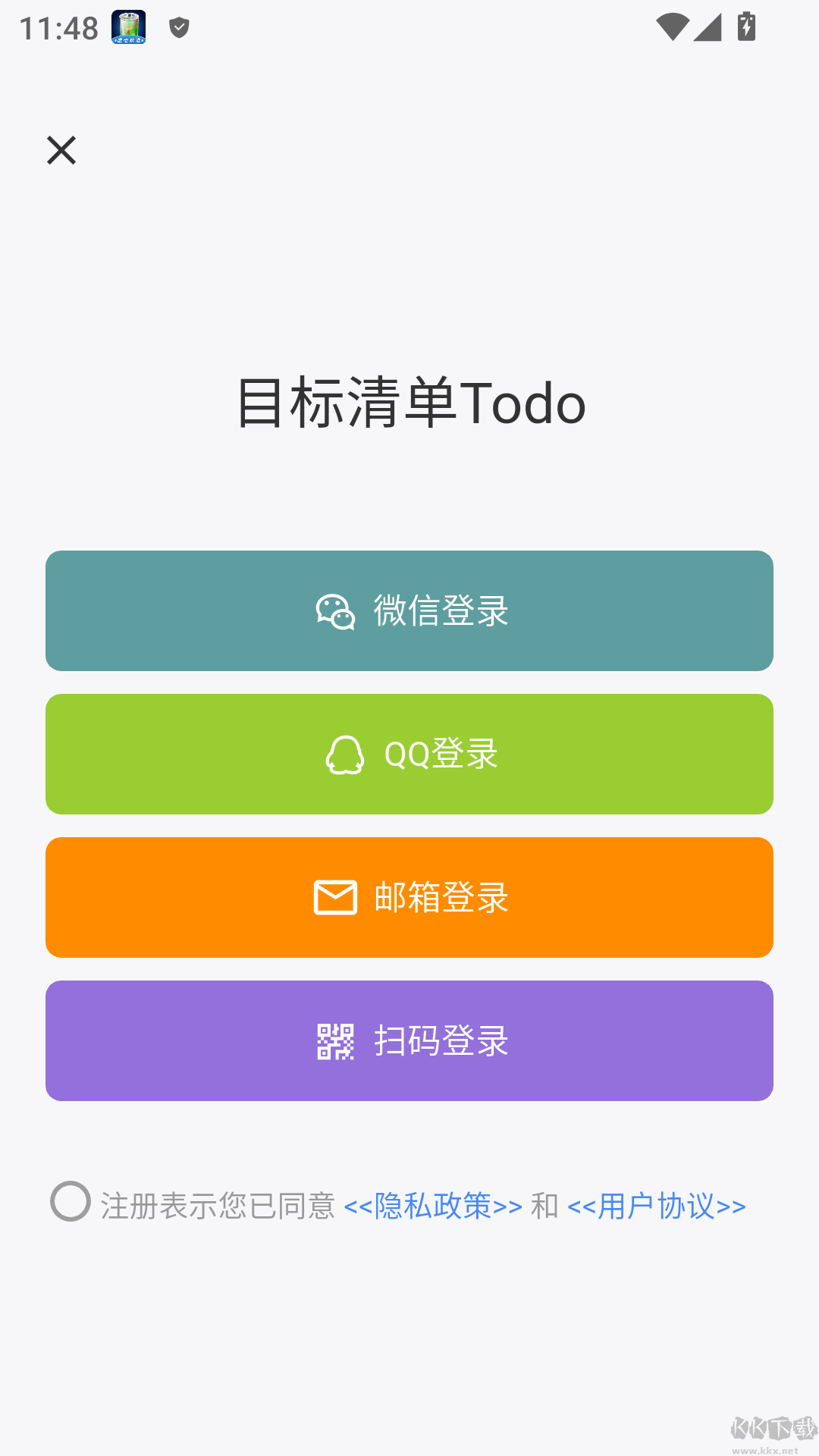Tap the 11:48 clock in the status bar

[x=57, y=27]
